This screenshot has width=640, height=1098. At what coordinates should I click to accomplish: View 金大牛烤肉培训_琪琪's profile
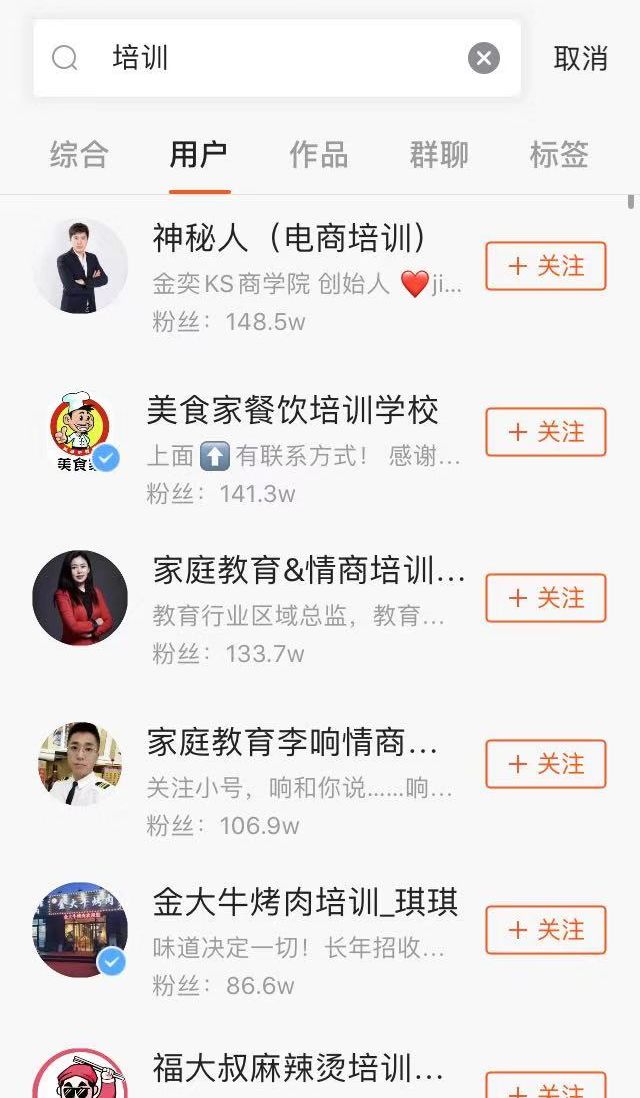pos(305,903)
